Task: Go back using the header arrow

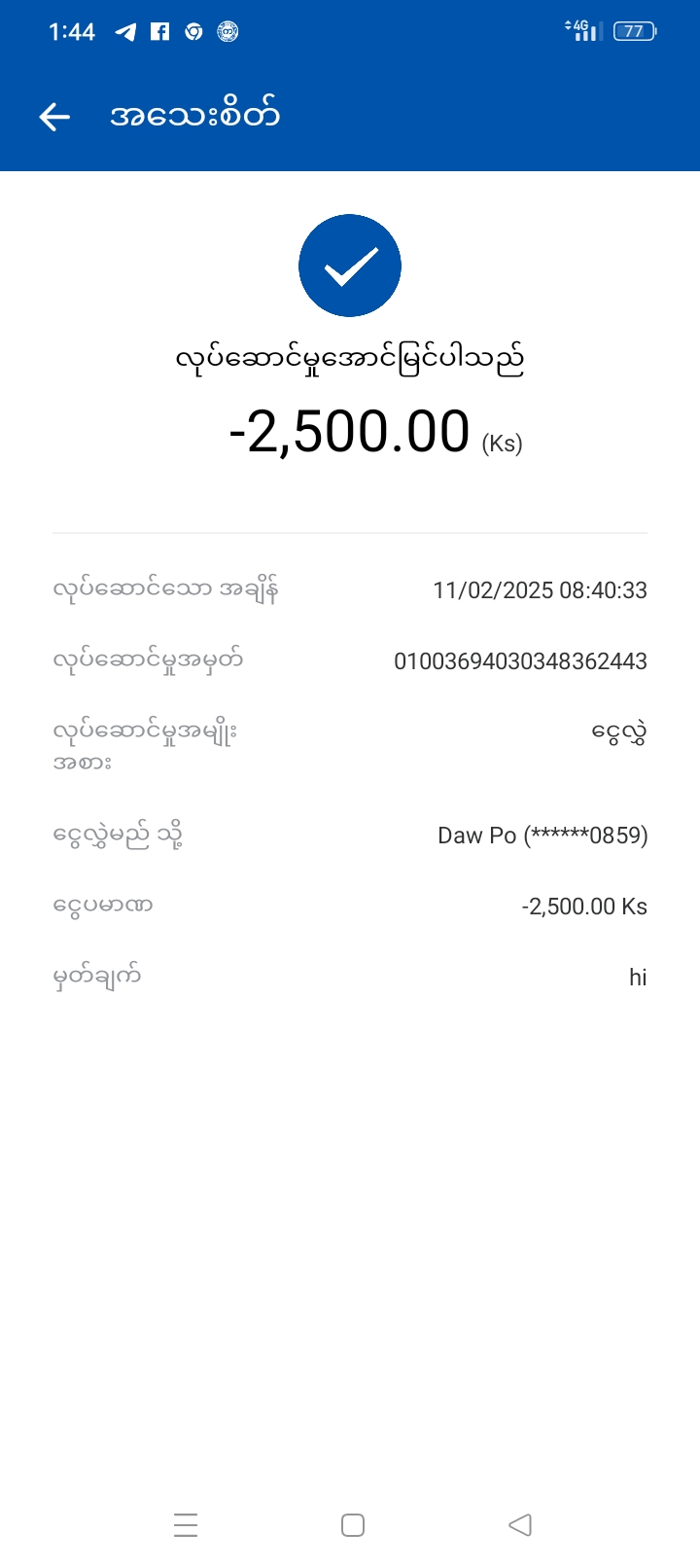Action: tap(55, 117)
